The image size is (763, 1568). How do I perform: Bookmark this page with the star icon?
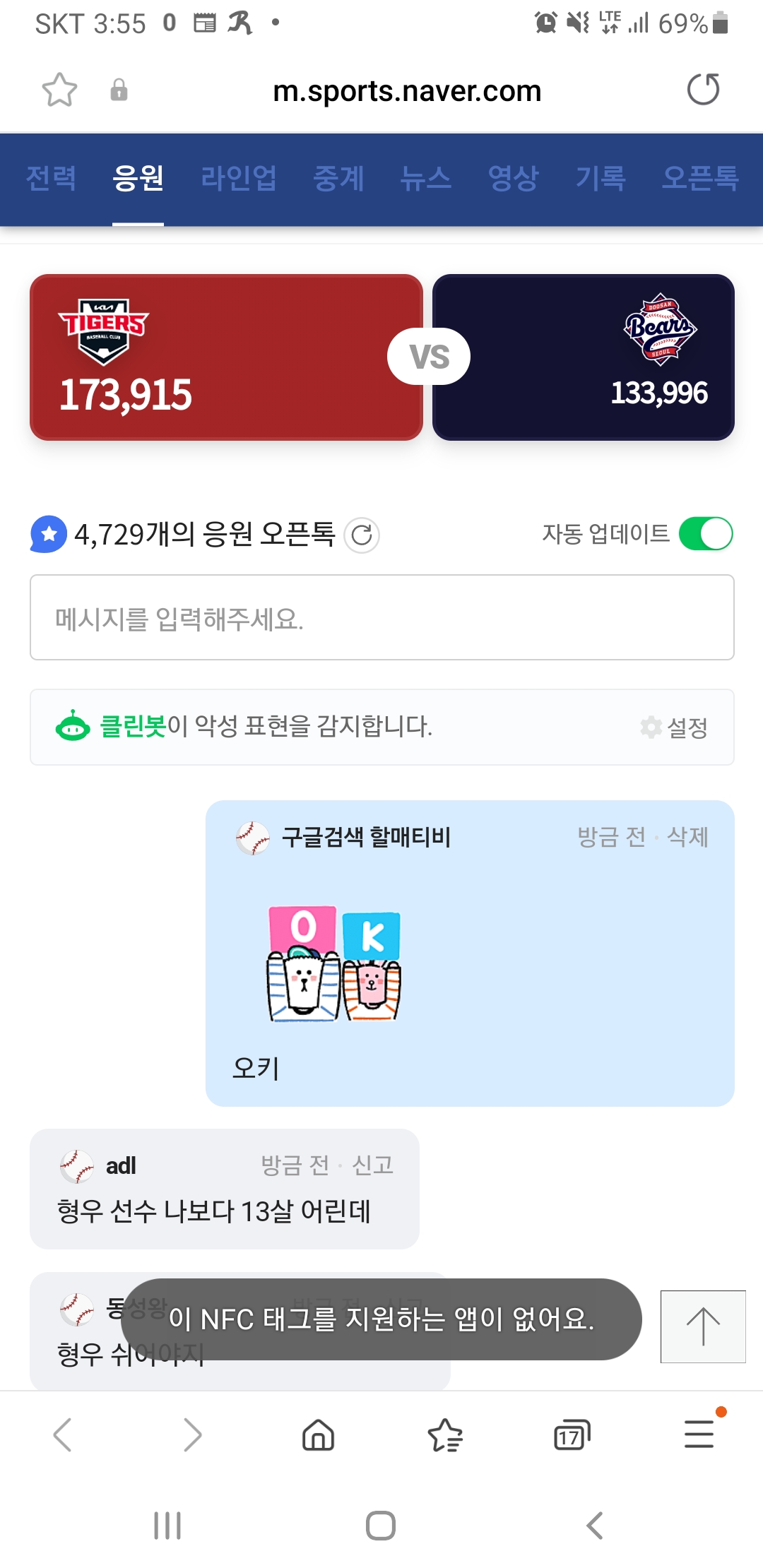click(59, 90)
